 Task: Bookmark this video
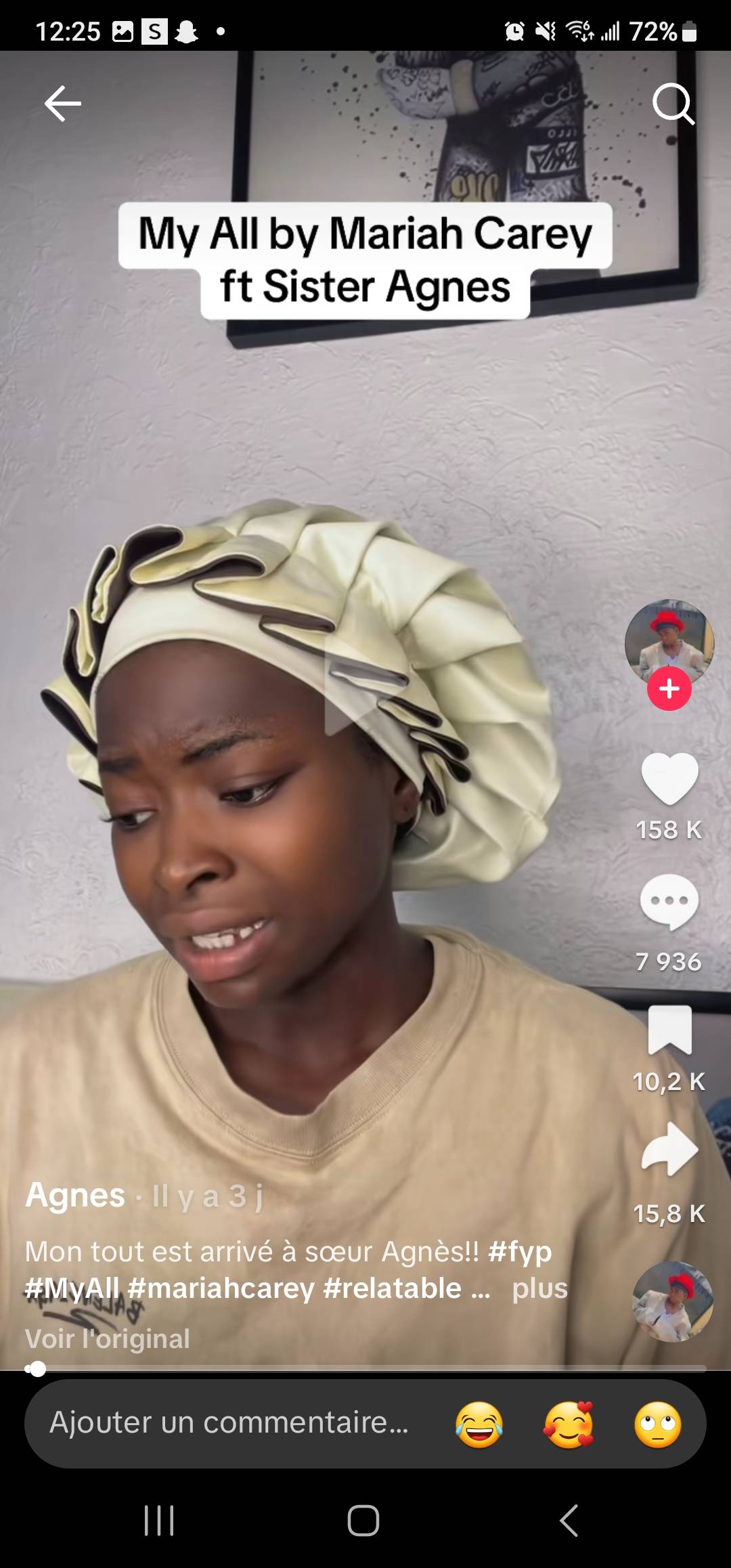click(x=670, y=1030)
